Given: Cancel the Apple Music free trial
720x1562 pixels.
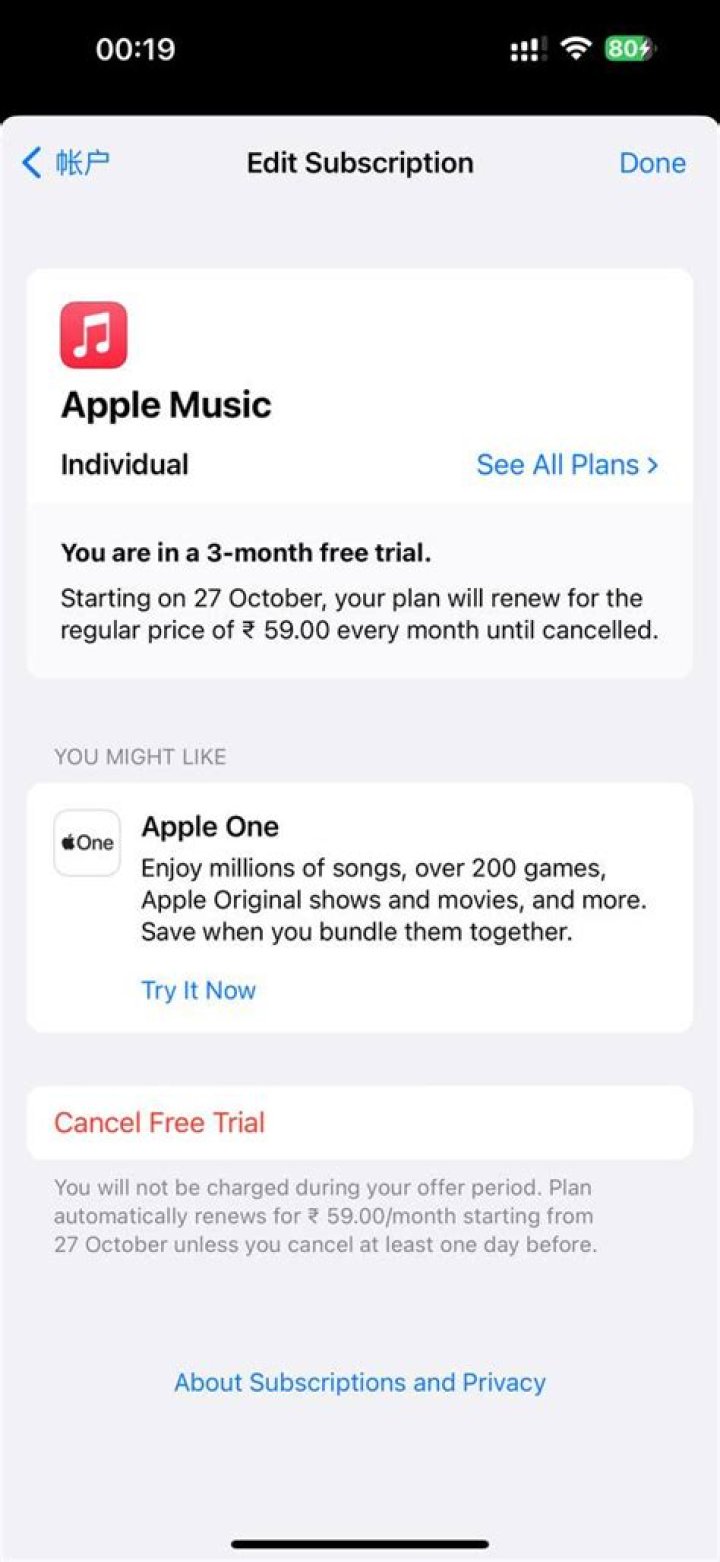Looking at the screenshot, I should point(160,1123).
